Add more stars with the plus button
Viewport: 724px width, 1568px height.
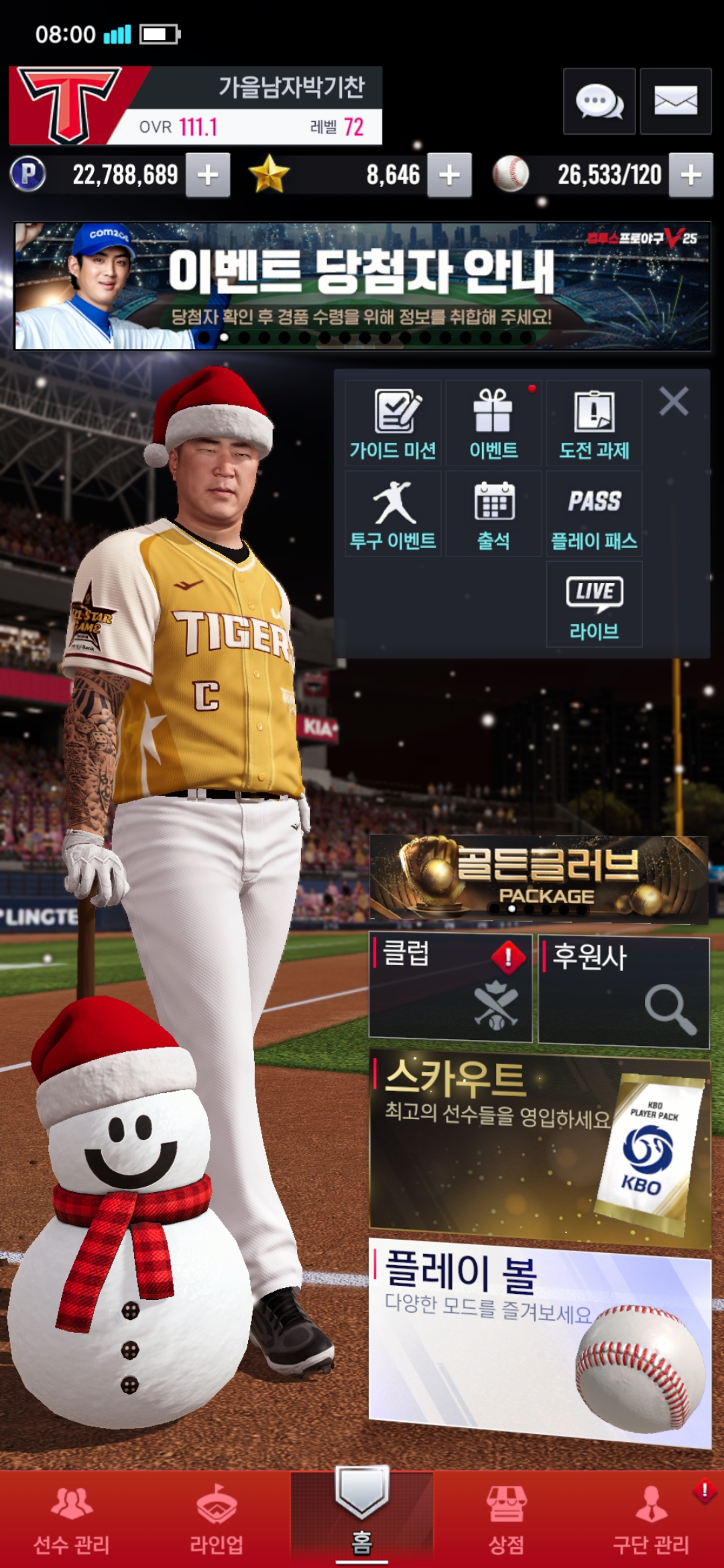point(449,175)
